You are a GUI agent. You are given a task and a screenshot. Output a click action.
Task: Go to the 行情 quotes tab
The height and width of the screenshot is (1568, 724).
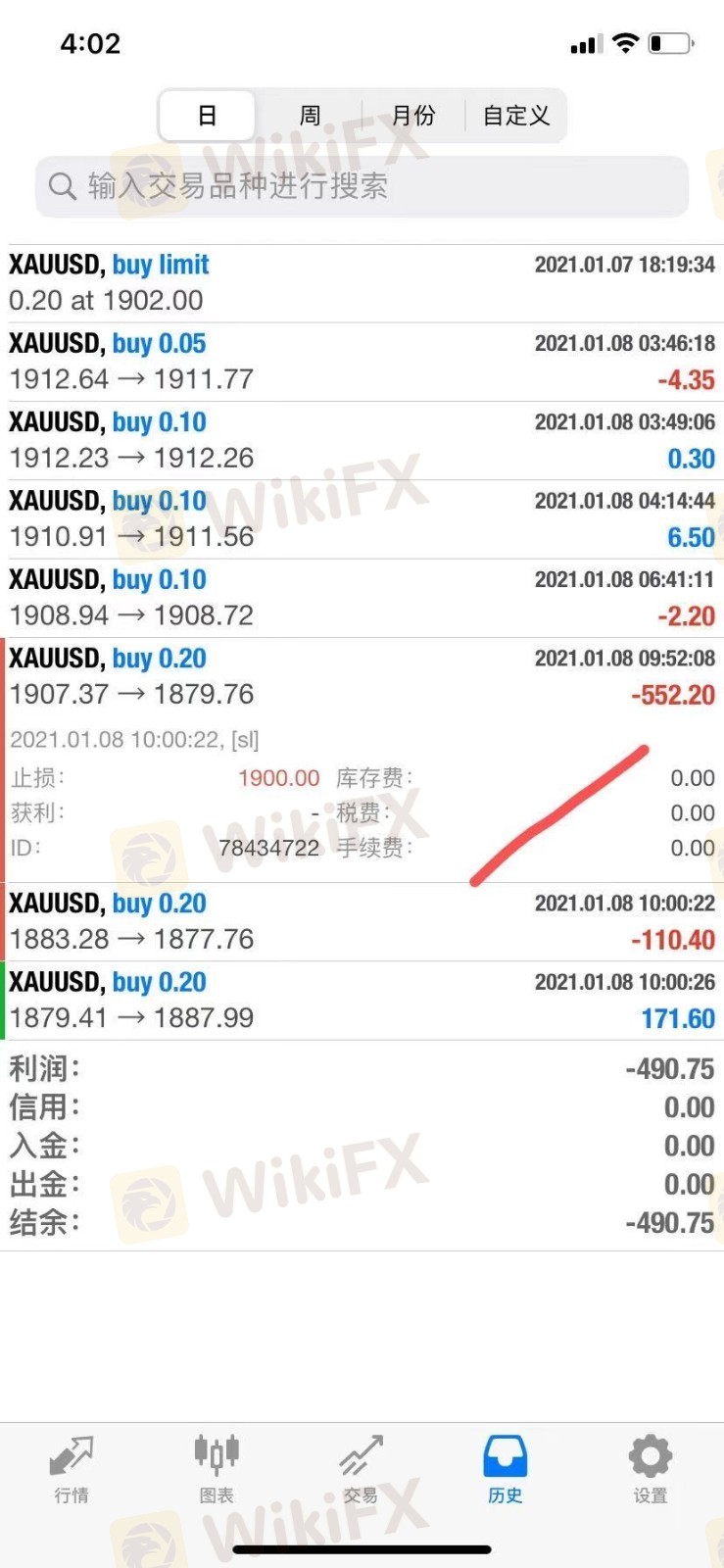(x=72, y=1469)
